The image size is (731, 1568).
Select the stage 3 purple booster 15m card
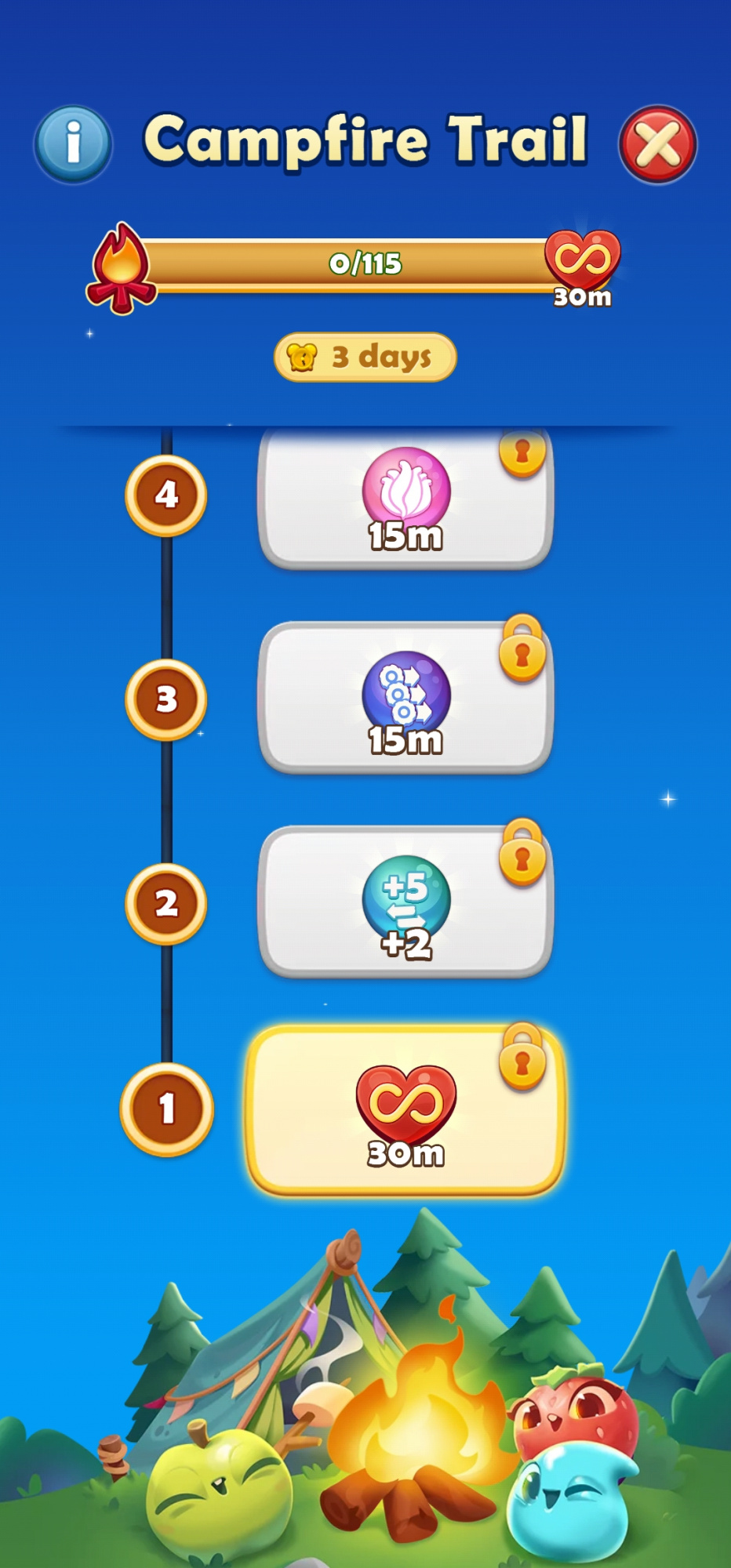(406, 698)
